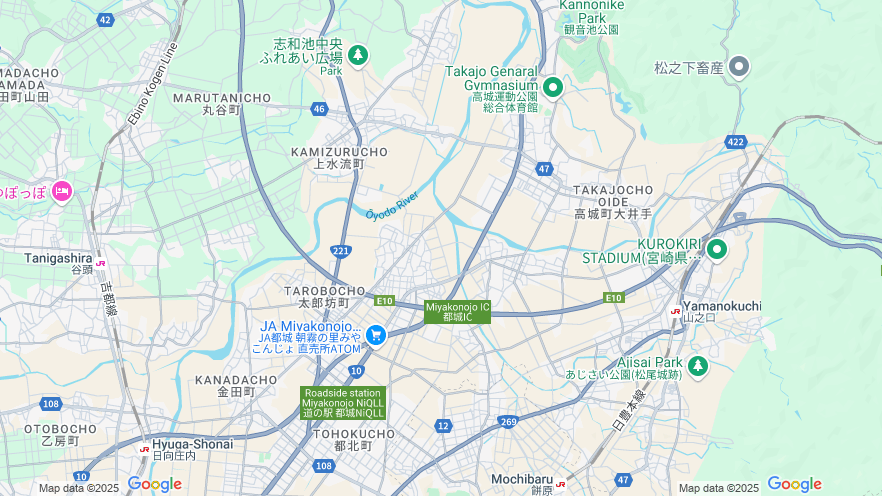
Task: Tap the Mochibaru station marker
Action: tap(560, 484)
